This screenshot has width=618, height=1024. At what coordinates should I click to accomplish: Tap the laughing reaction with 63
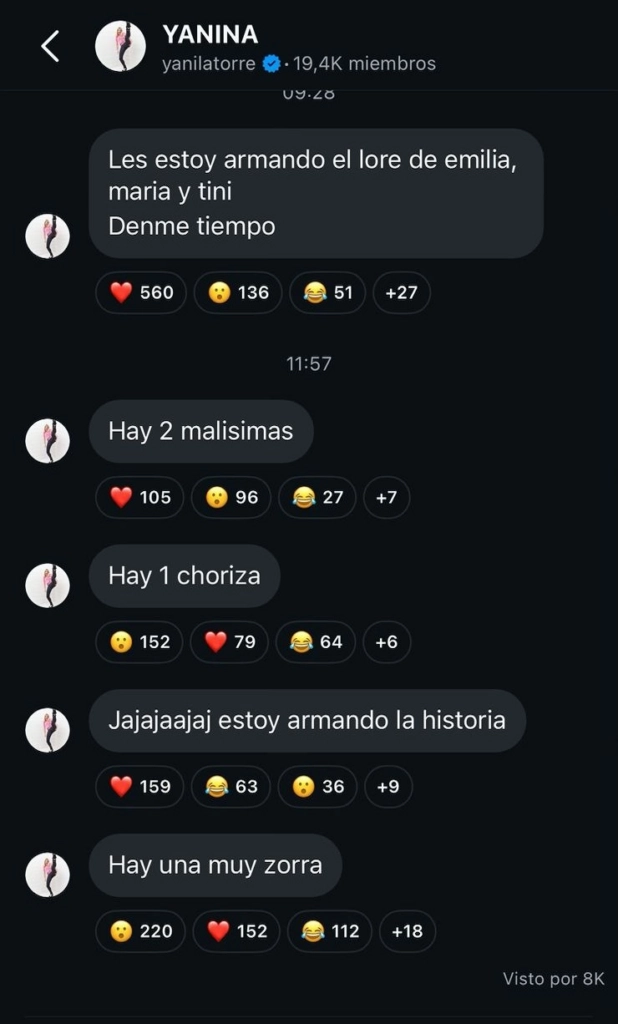[x=230, y=787]
